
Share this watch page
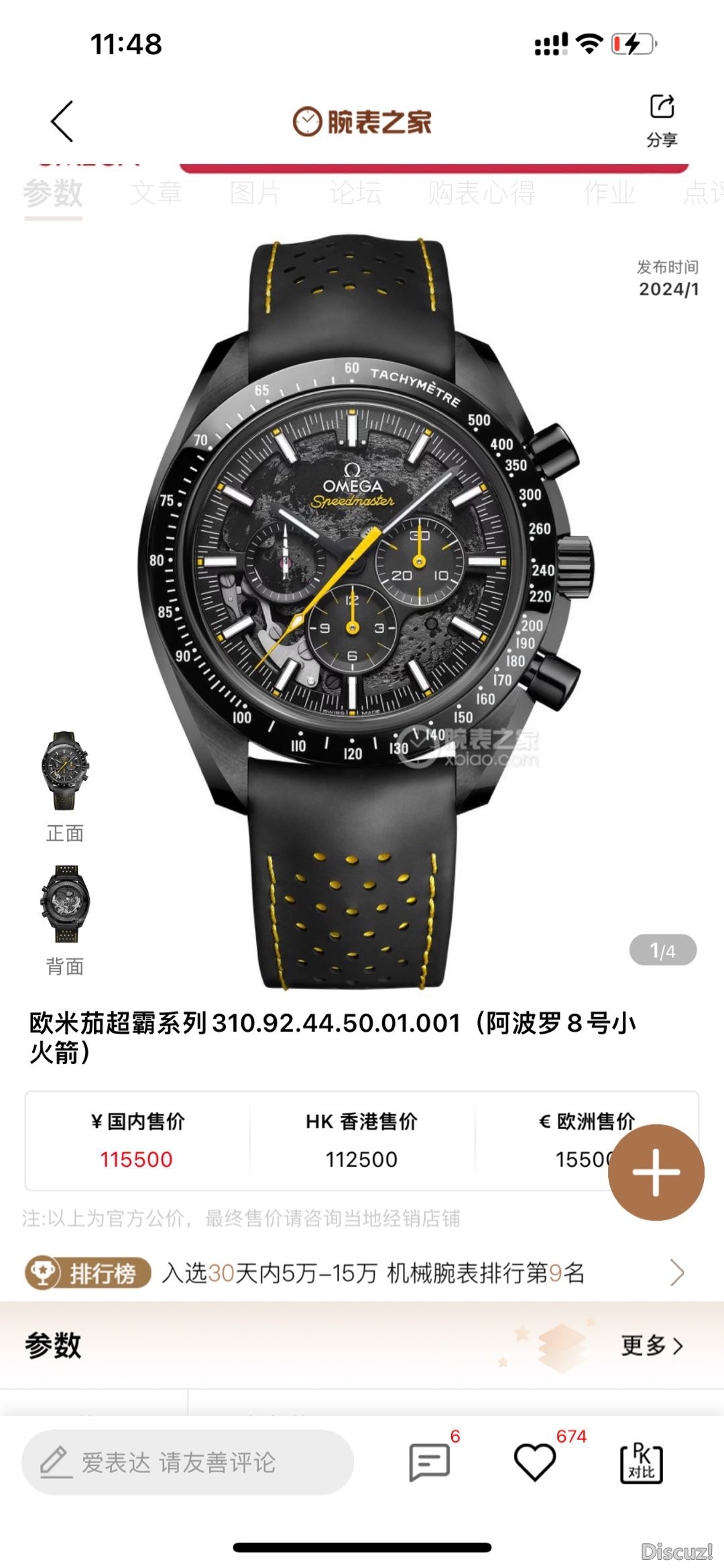tap(661, 121)
